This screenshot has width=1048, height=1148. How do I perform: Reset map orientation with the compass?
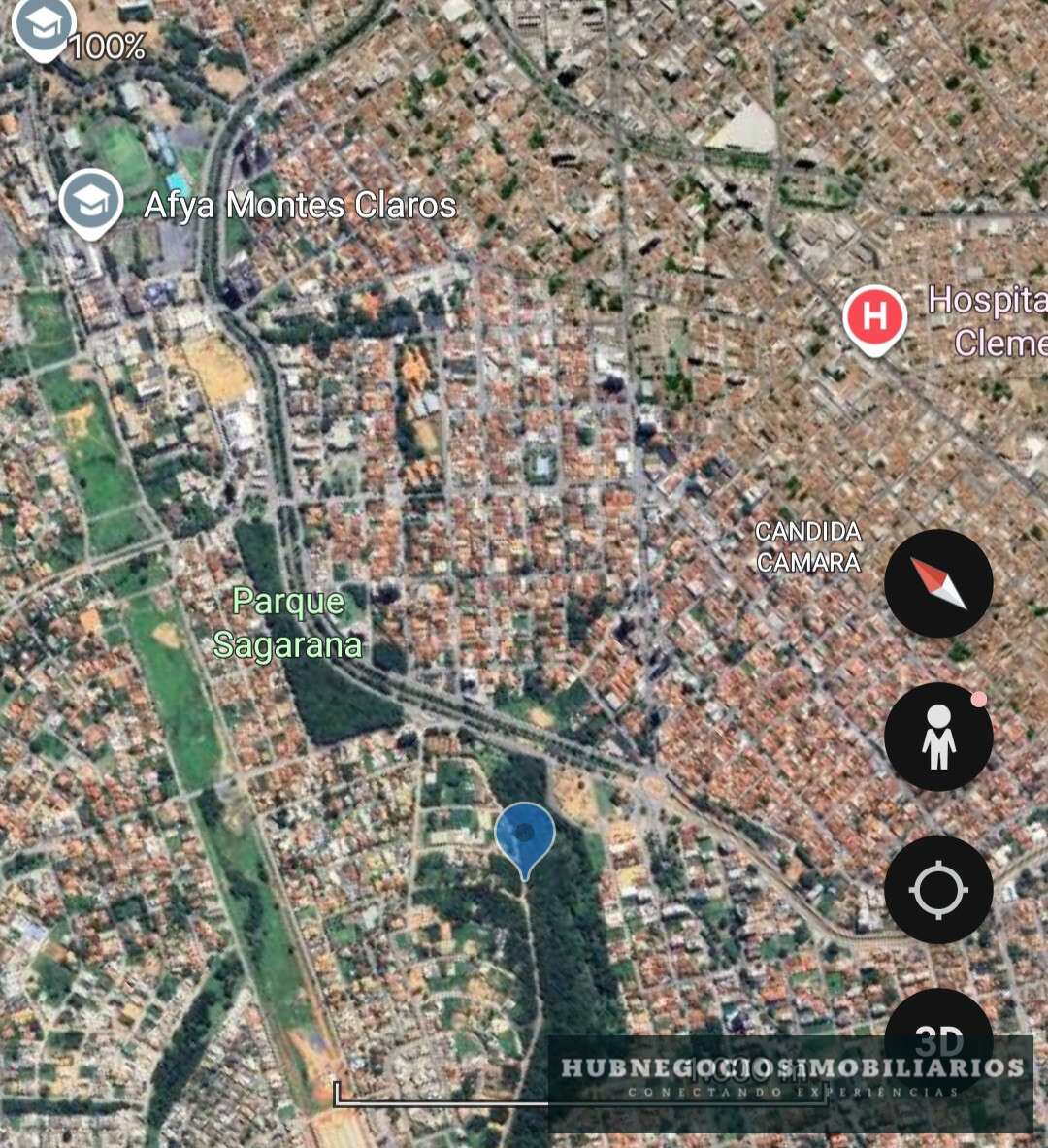938,583
